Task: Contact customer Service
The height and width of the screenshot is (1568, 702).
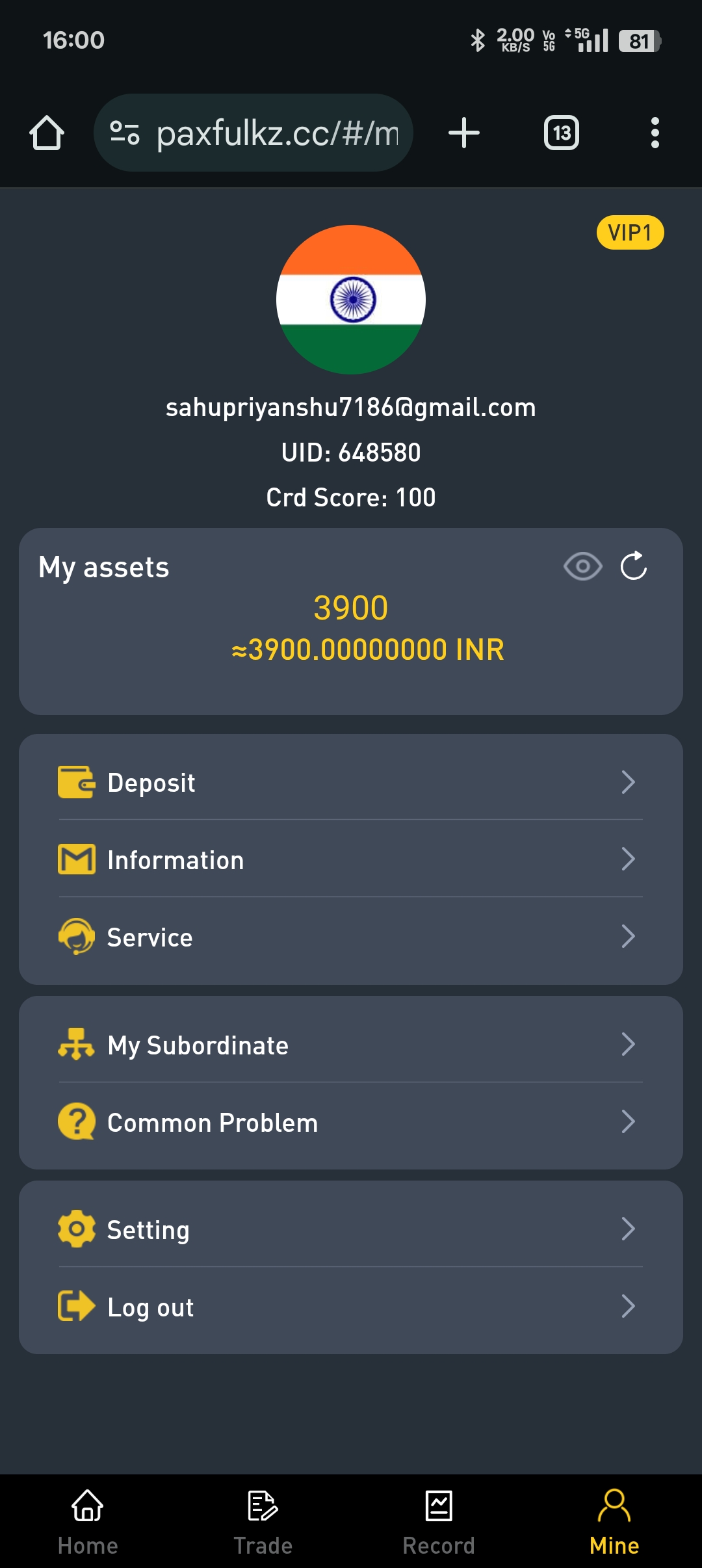Action: click(351, 937)
